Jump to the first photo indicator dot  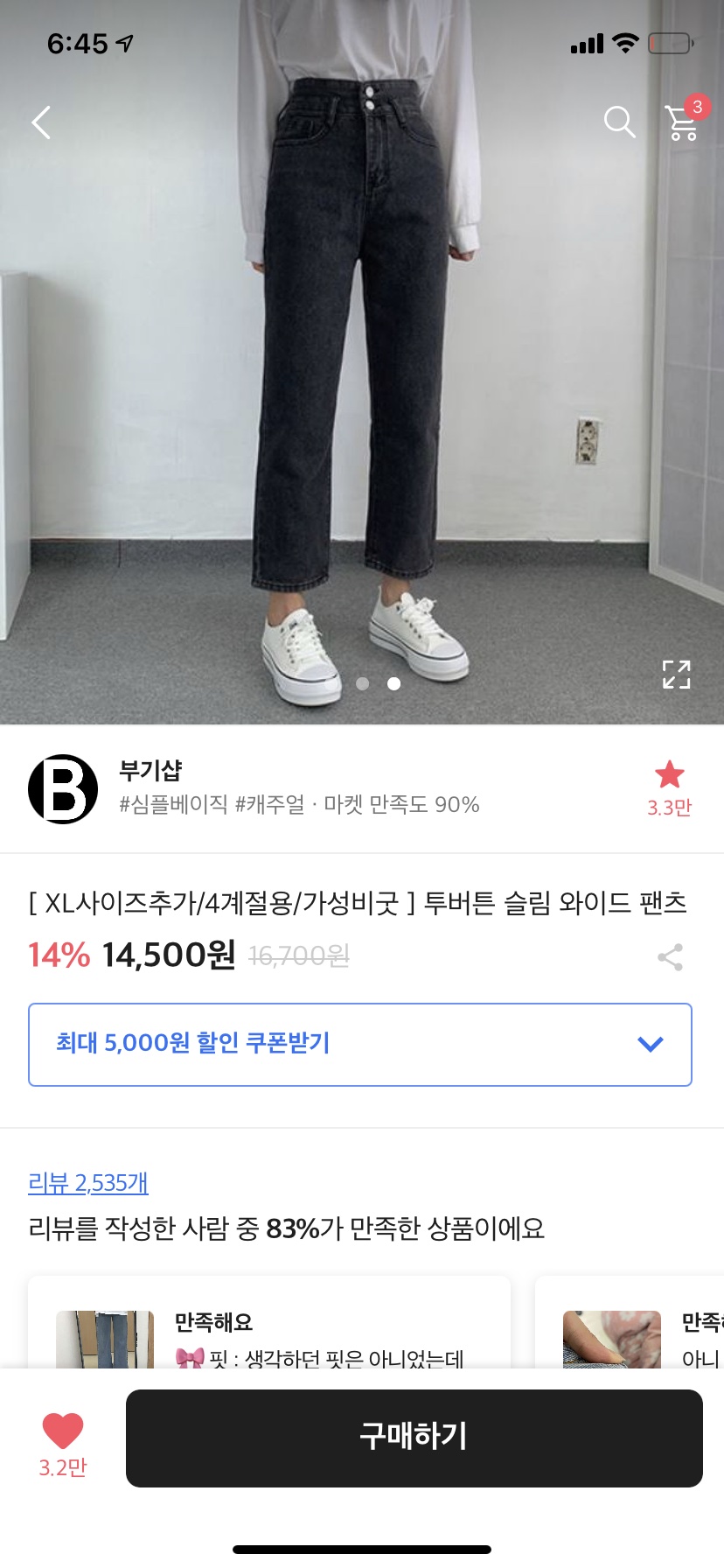(363, 683)
